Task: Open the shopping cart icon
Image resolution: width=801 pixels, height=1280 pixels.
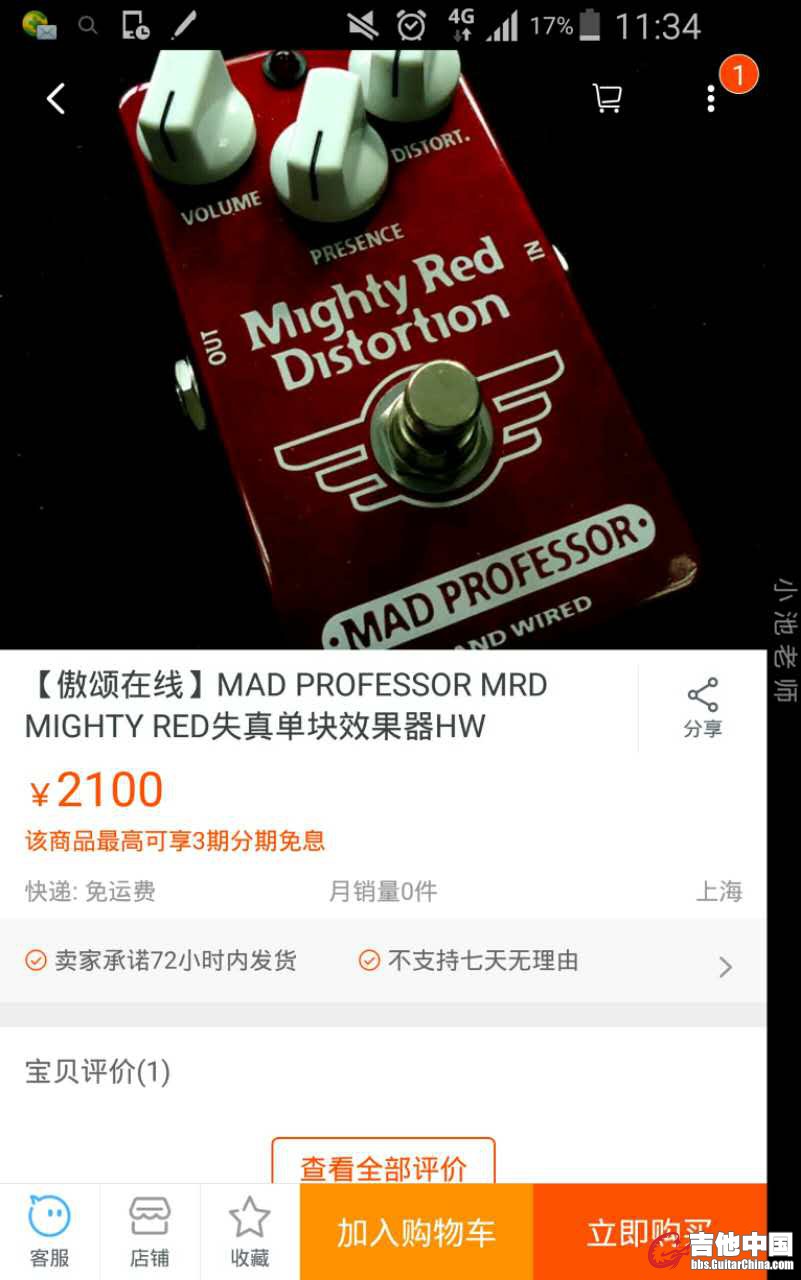Action: pos(607,98)
